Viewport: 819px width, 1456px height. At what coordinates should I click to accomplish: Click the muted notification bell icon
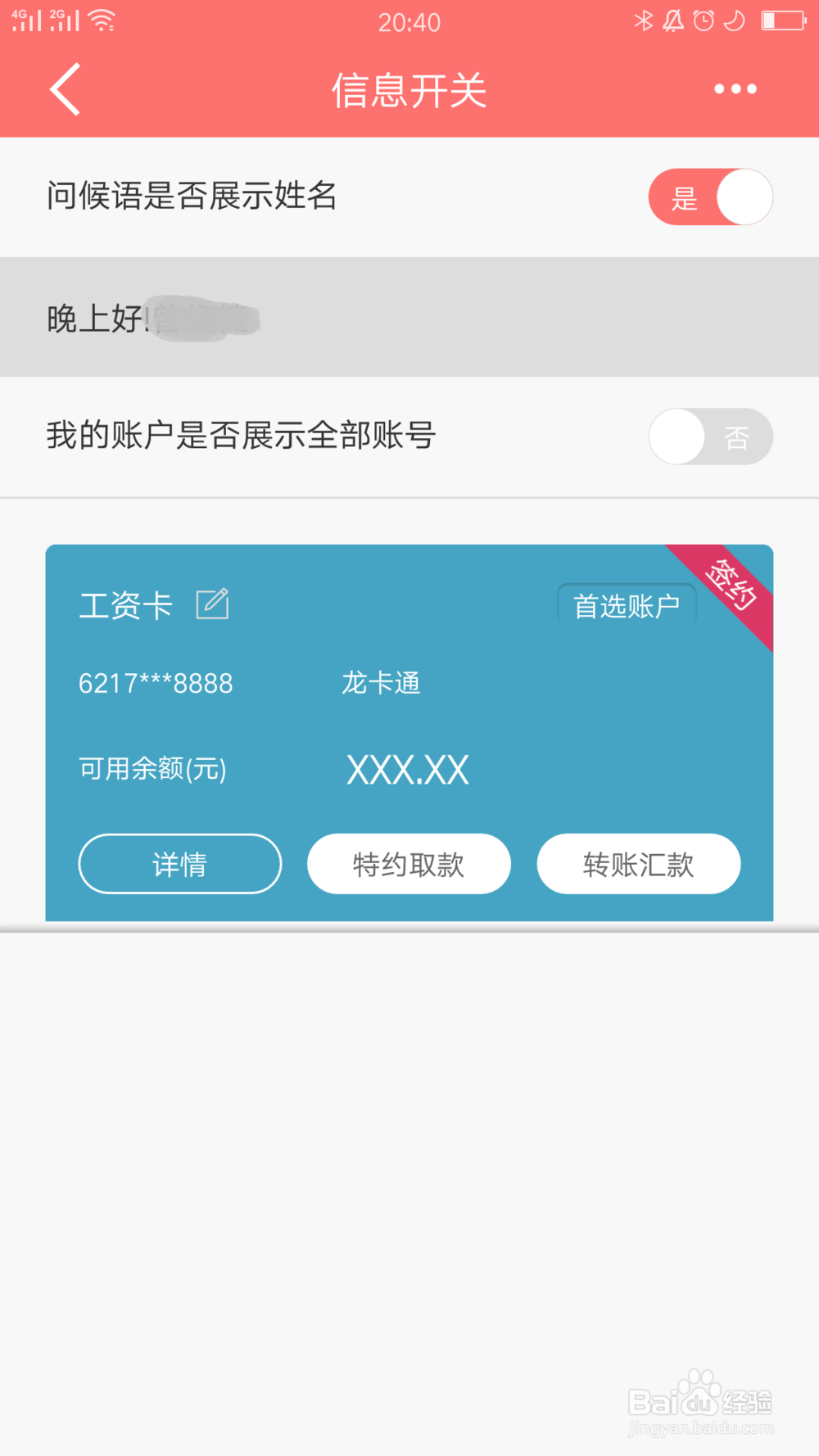(x=672, y=20)
